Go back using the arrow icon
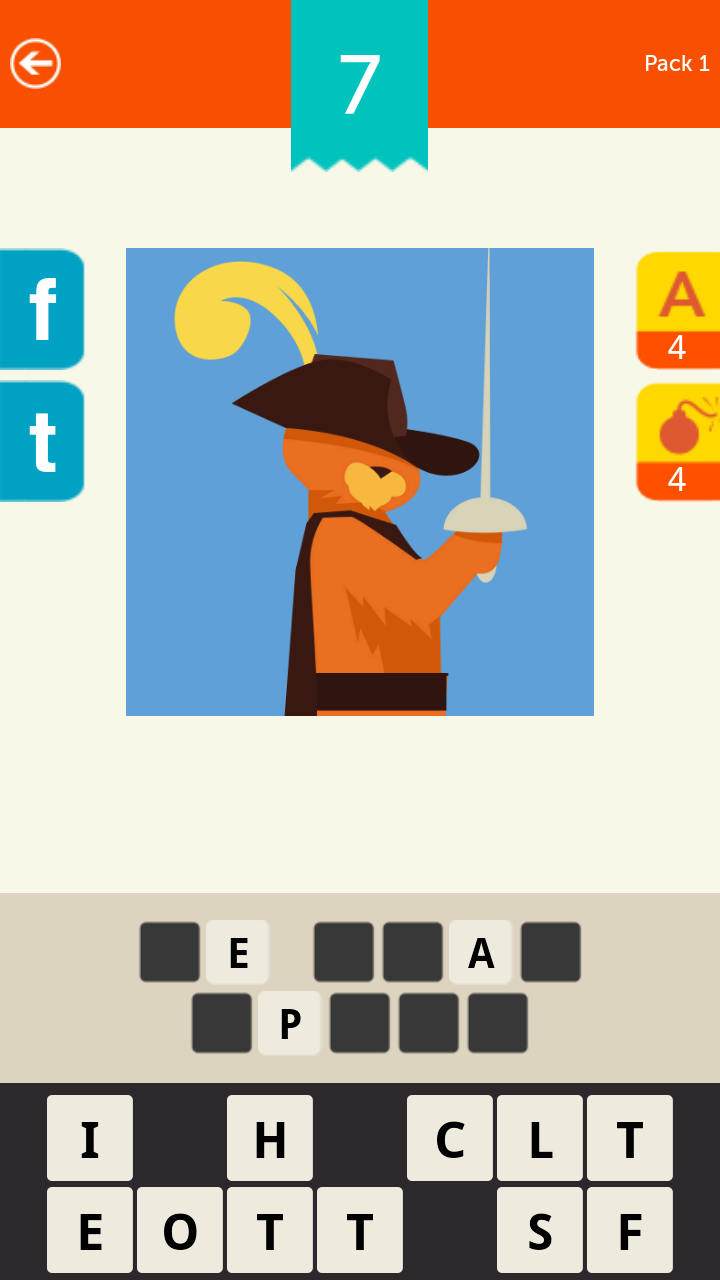Viewport: 720px width, 1280px height. point(36,64)
